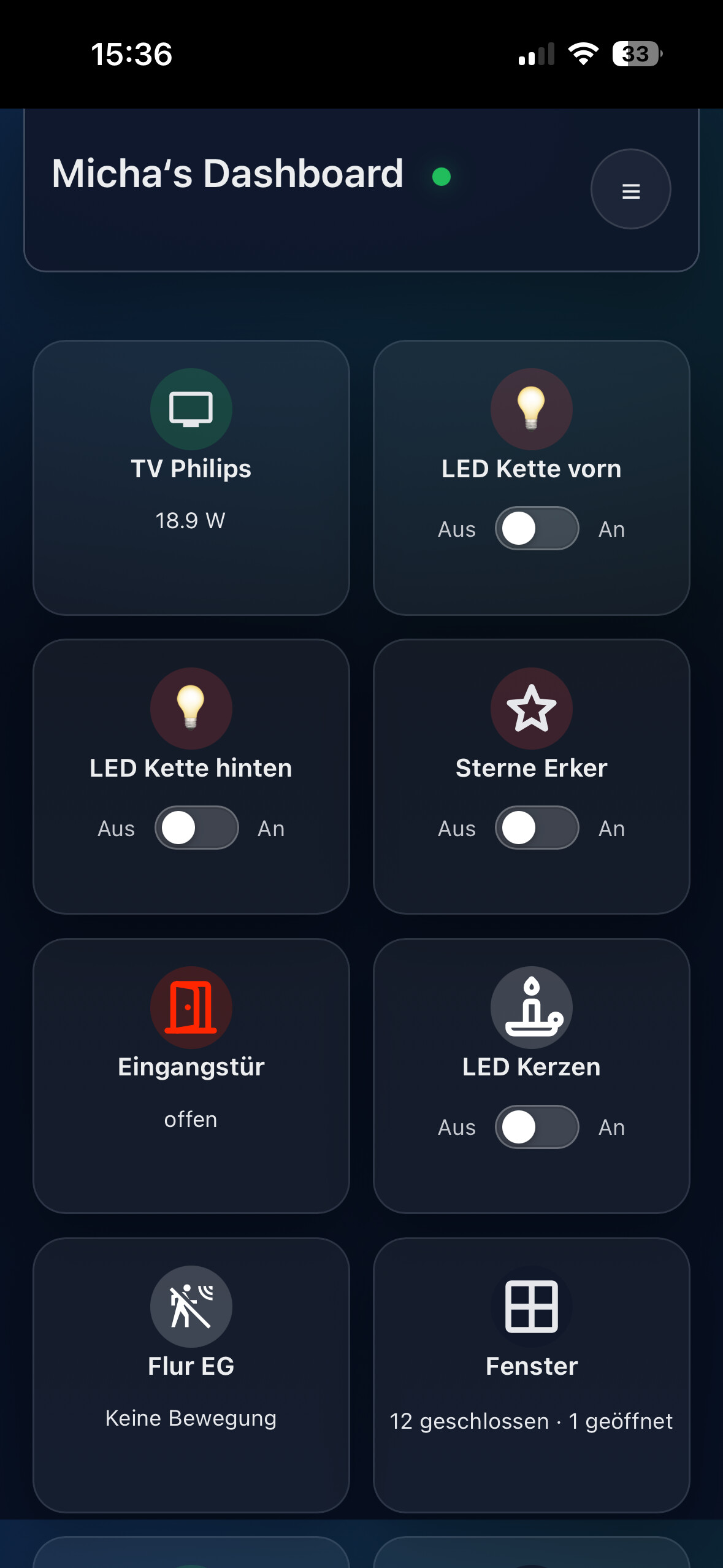Enable the Sterne Erker switch

pyautogui.click(x=537, y=828)
